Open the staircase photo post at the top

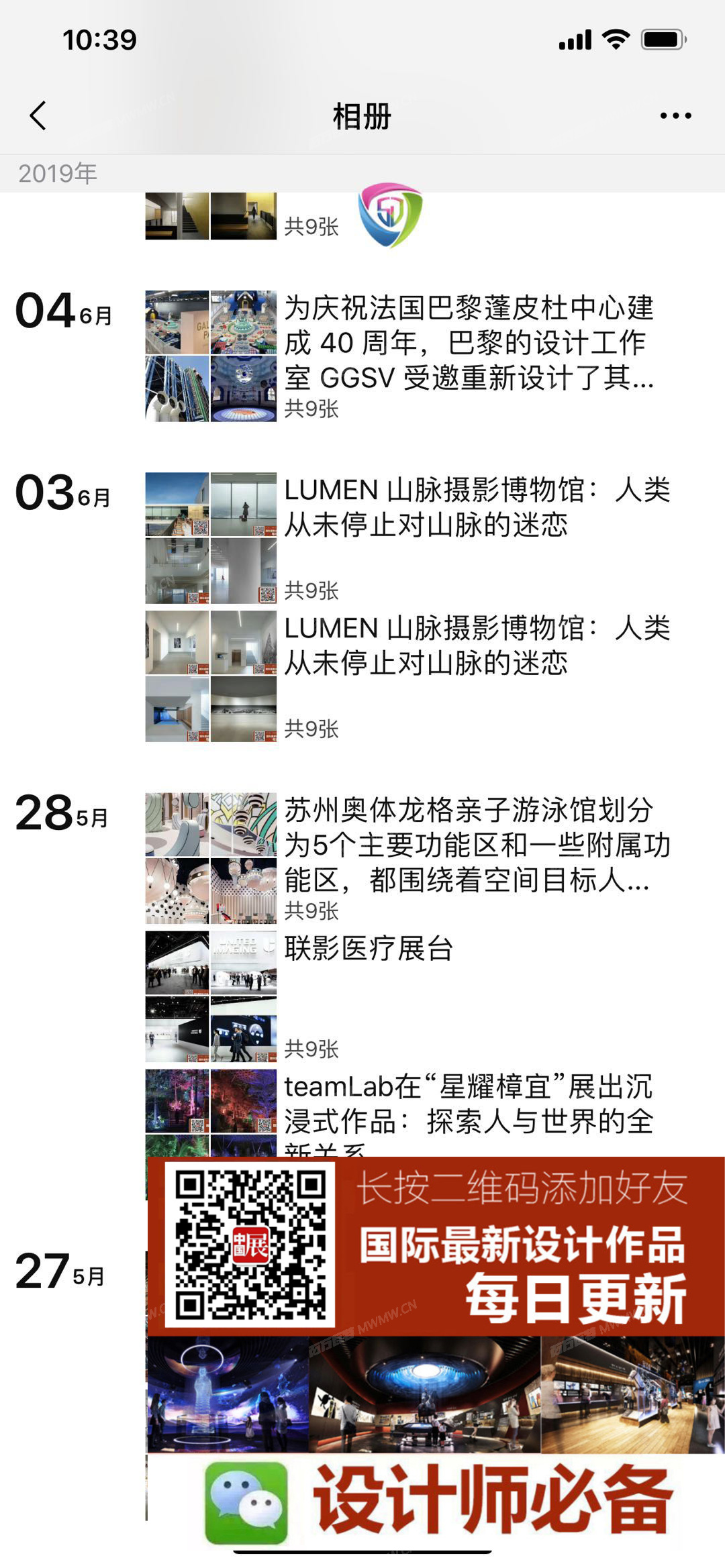(x=211, y=217)
